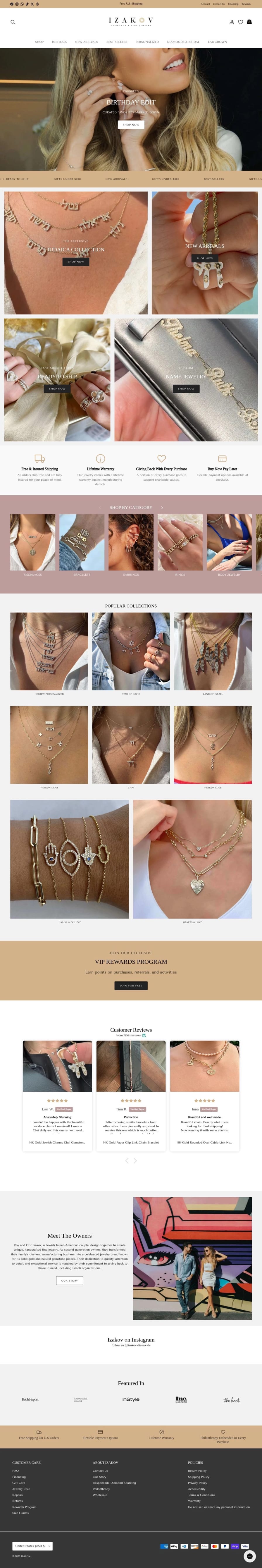262x1568 pixels.
Task: Open the search magnifier icon
Action: click(x=13, y=22)
